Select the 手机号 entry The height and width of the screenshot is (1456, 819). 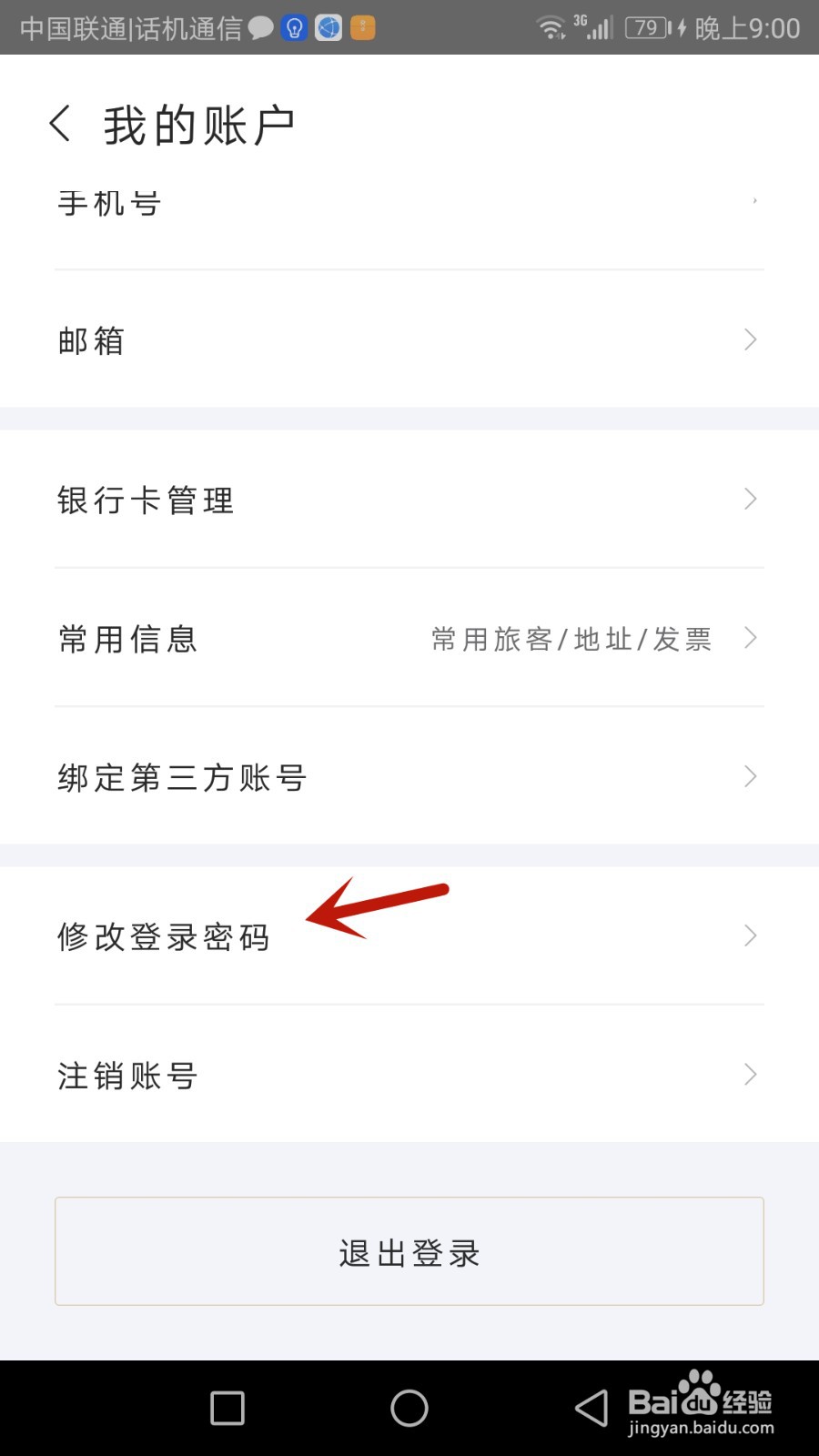pos(109,204)
